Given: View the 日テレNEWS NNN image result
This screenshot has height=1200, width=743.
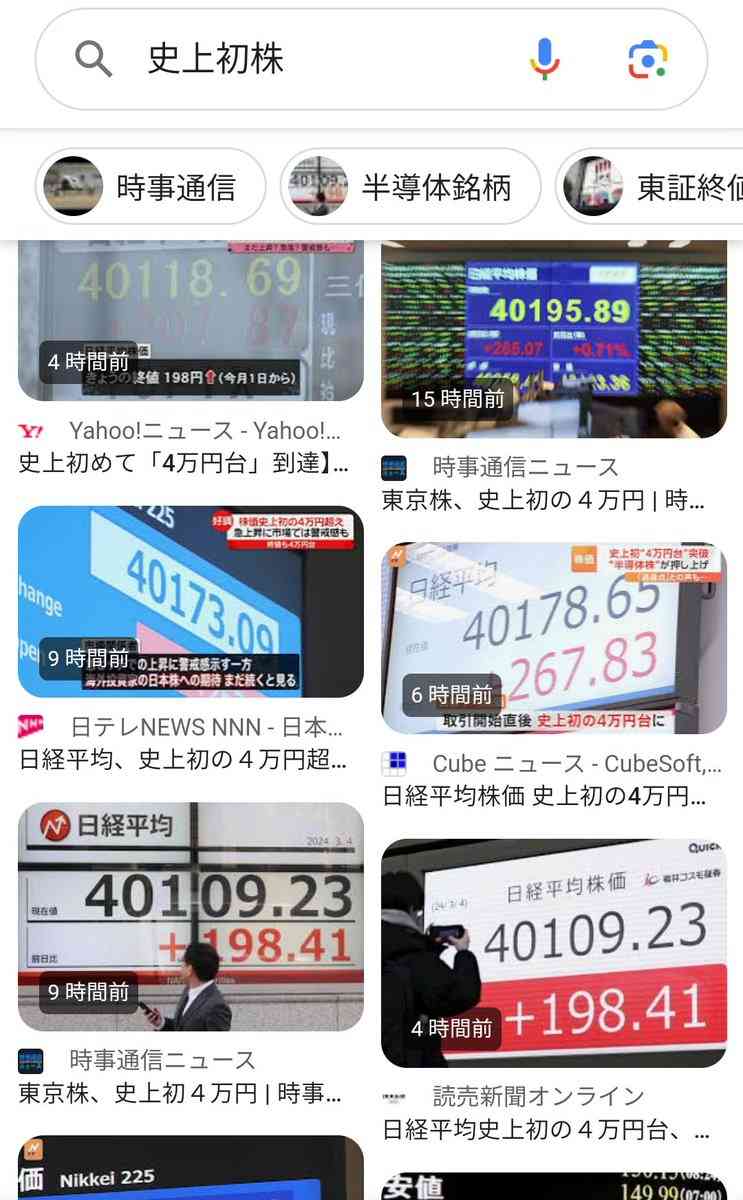Looking at the screenshot, I should pyautogui.click(x=190, y=601).
